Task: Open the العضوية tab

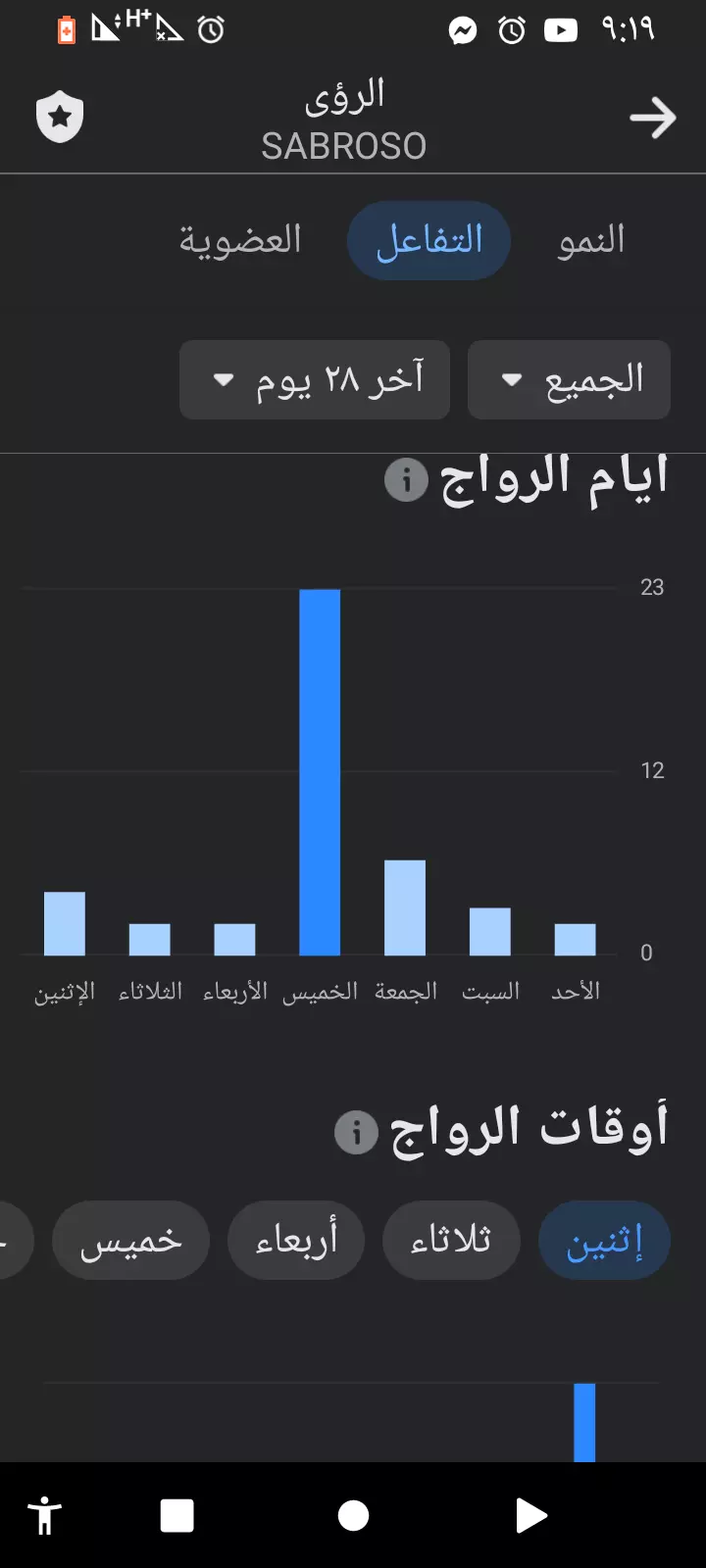Action: [x=240, y=240]
